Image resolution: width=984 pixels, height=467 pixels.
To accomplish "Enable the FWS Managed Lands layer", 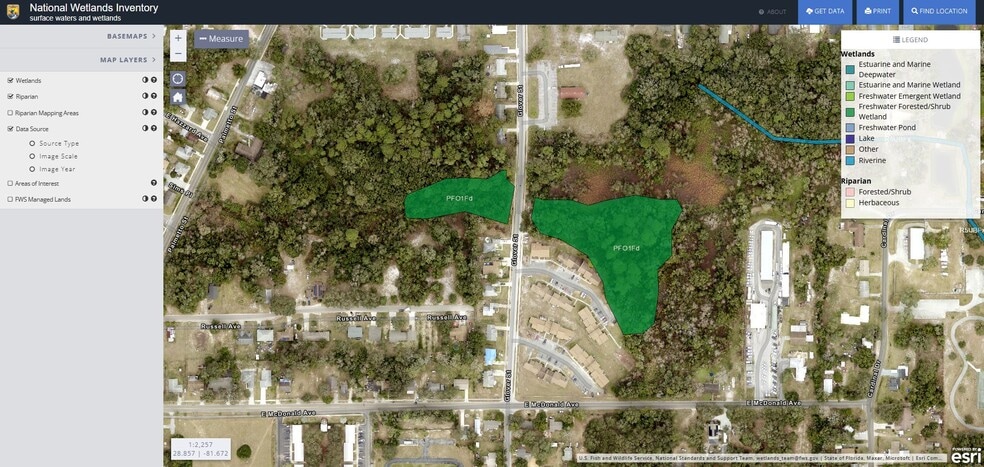I will [x=10, y=199].
